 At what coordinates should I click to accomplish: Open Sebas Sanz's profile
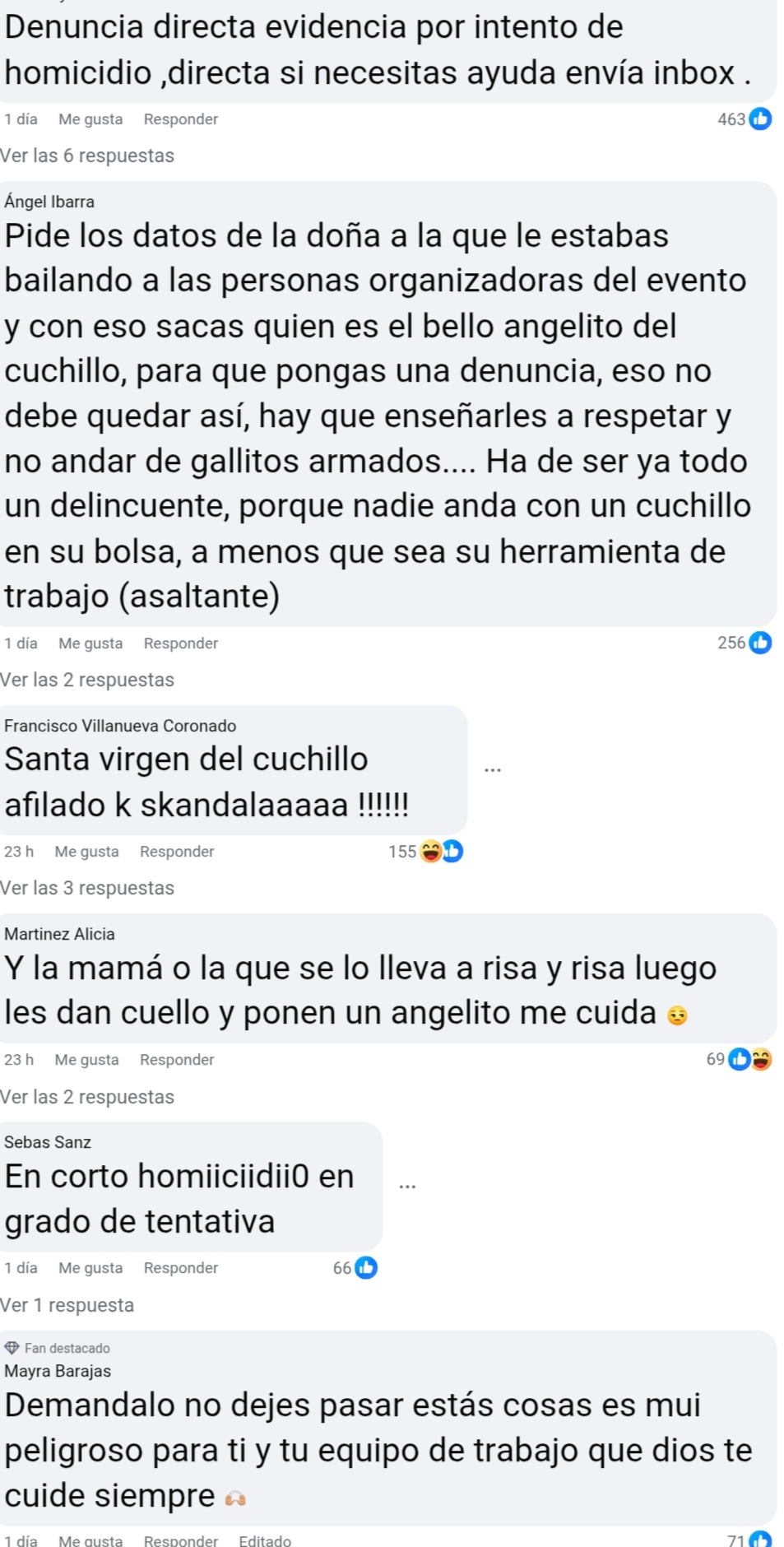click(x=48, y=1142)
